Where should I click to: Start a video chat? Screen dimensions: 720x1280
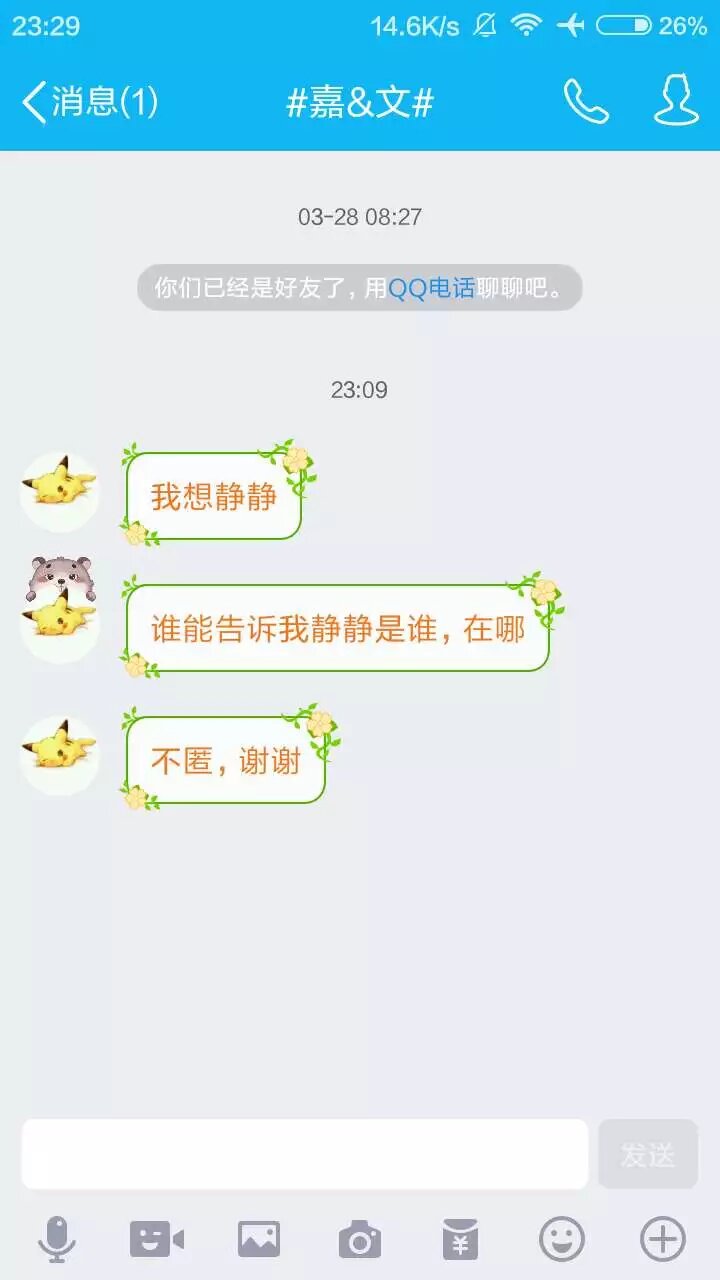click(157, 1240)
